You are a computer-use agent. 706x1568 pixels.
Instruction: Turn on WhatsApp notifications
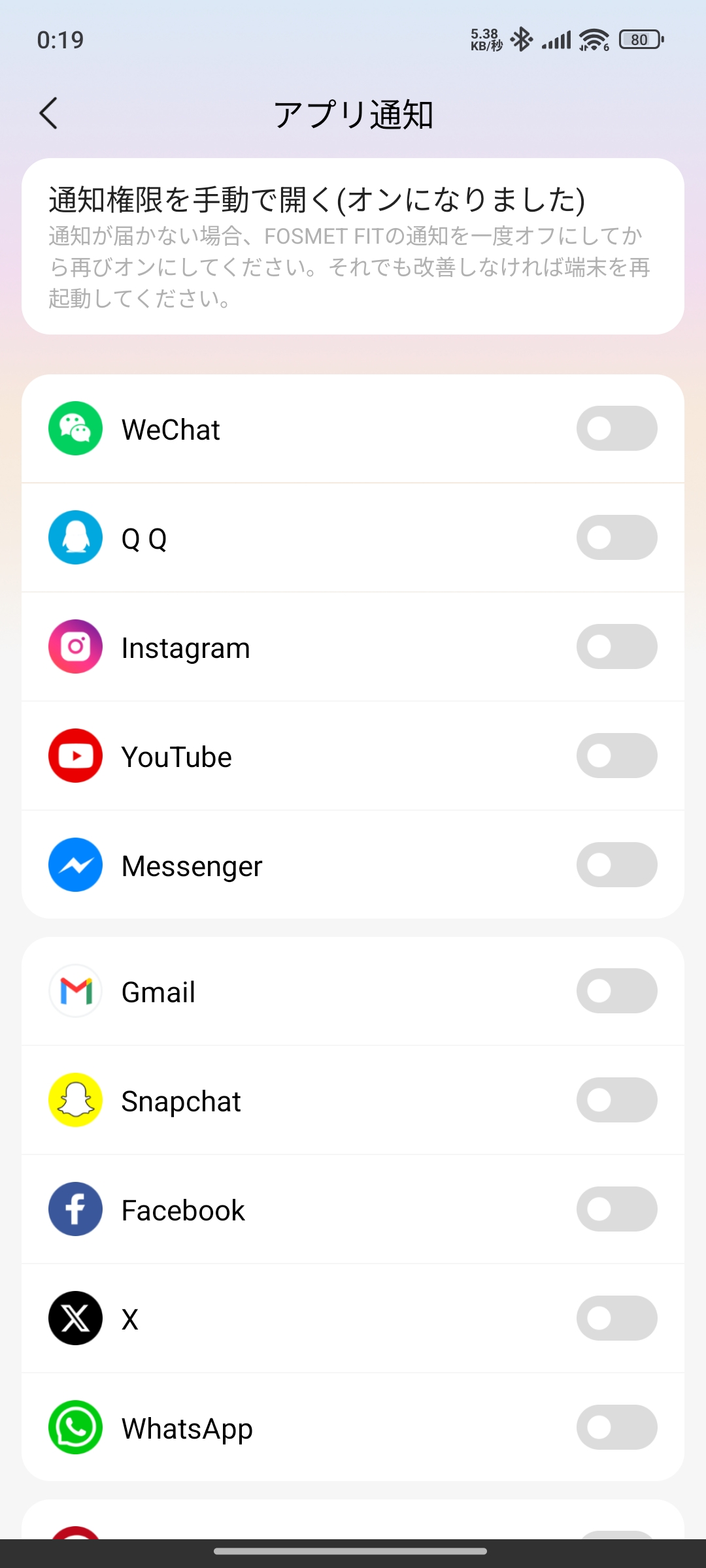pos(616,1428)
